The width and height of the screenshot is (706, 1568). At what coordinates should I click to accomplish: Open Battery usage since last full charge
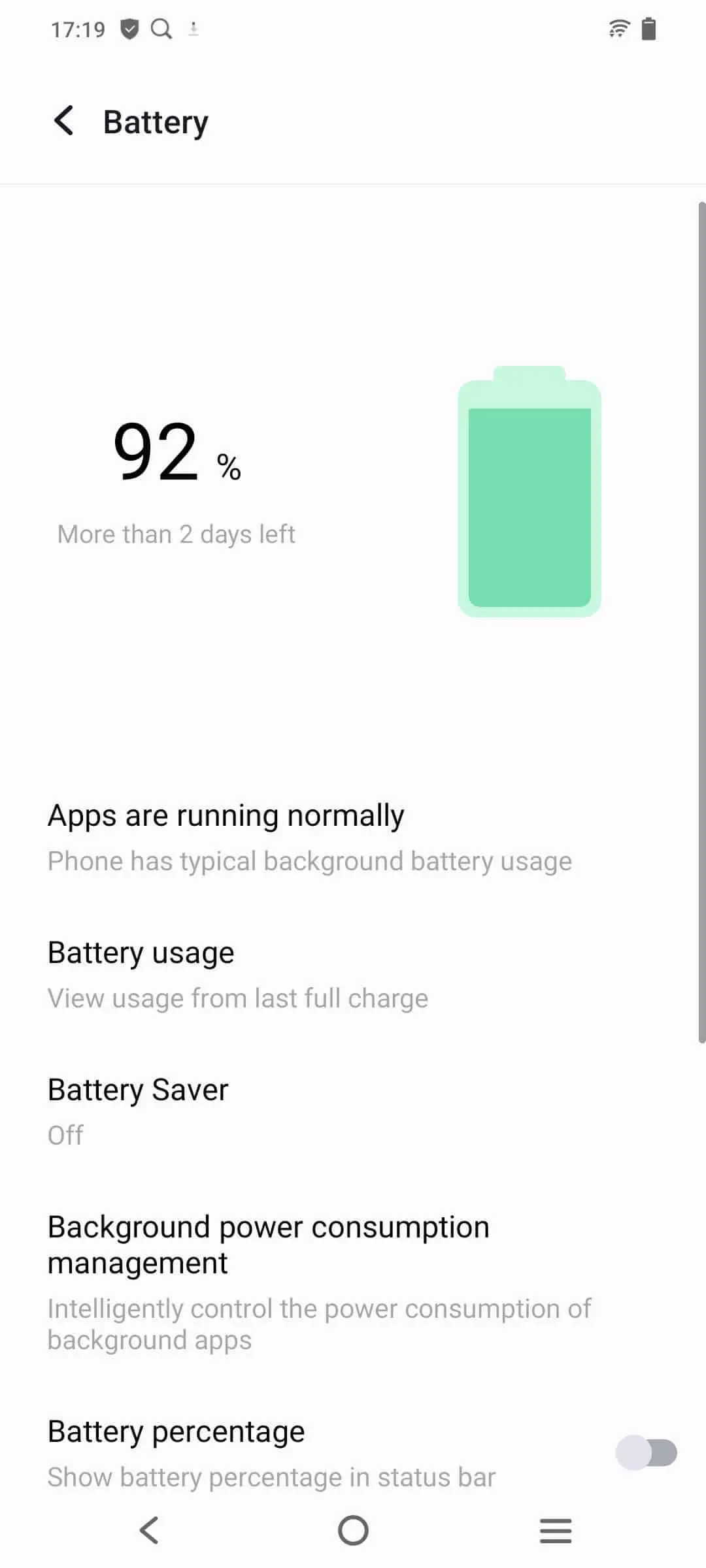tap(238, 974)
